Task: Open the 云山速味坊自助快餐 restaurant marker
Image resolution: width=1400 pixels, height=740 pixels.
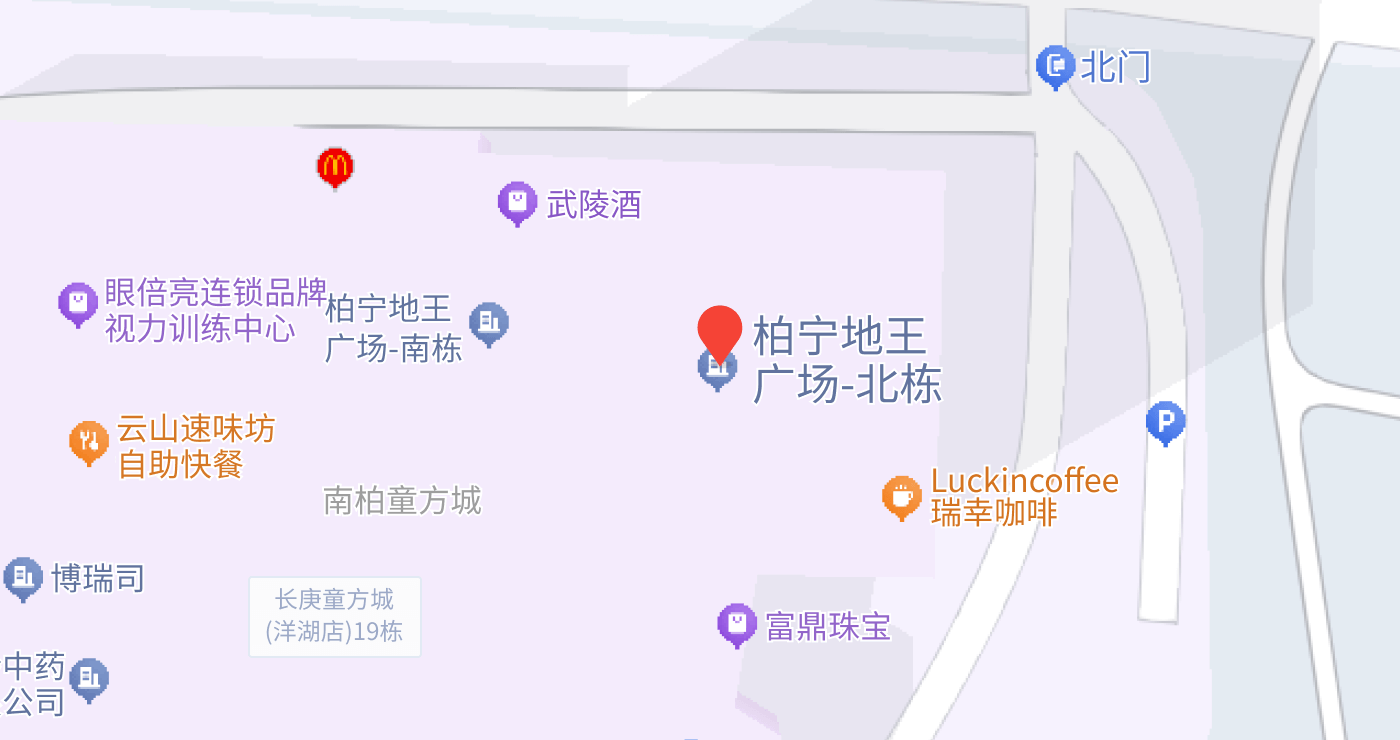Action: [x=88, y=441]
